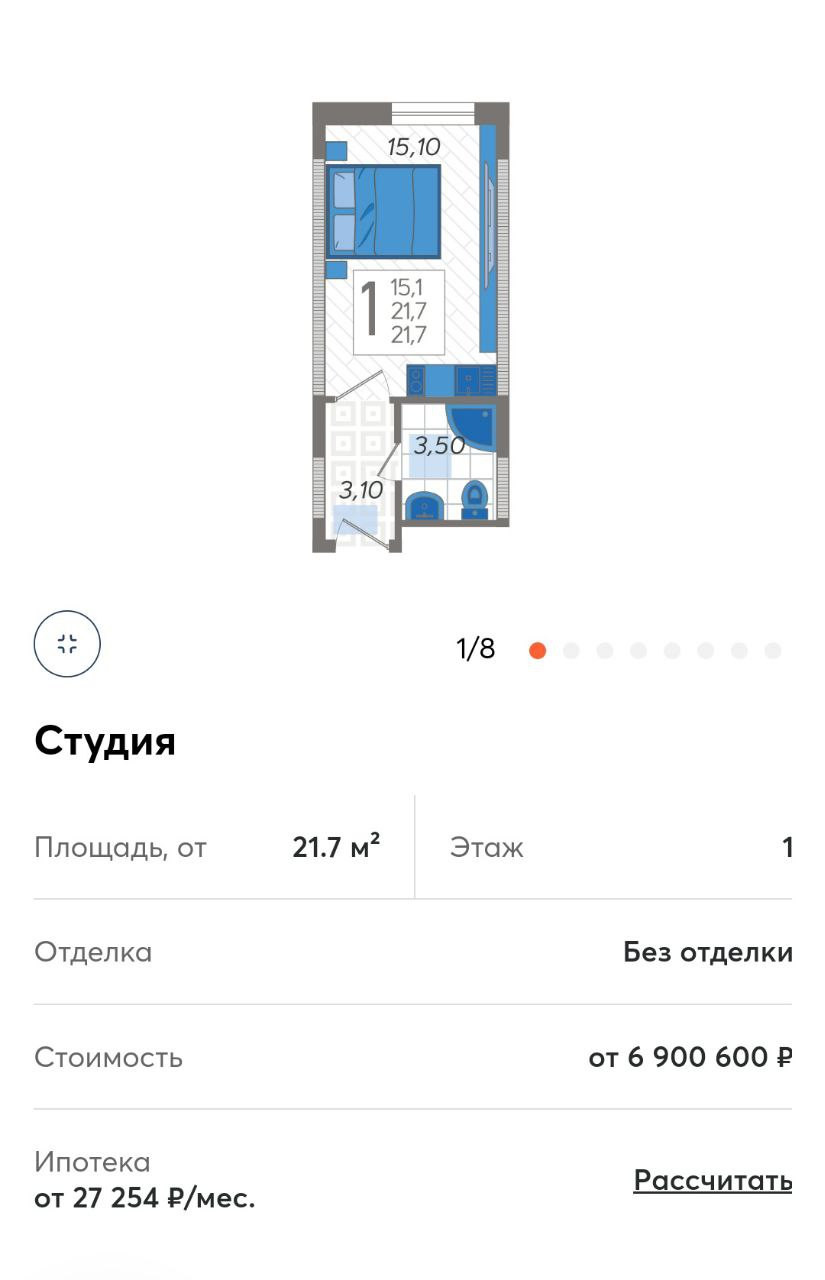Image resolution: width=825 pixels, height=1280 pixels.
Task: Select the second image pagination dot
Action: (x=571, y=651)
